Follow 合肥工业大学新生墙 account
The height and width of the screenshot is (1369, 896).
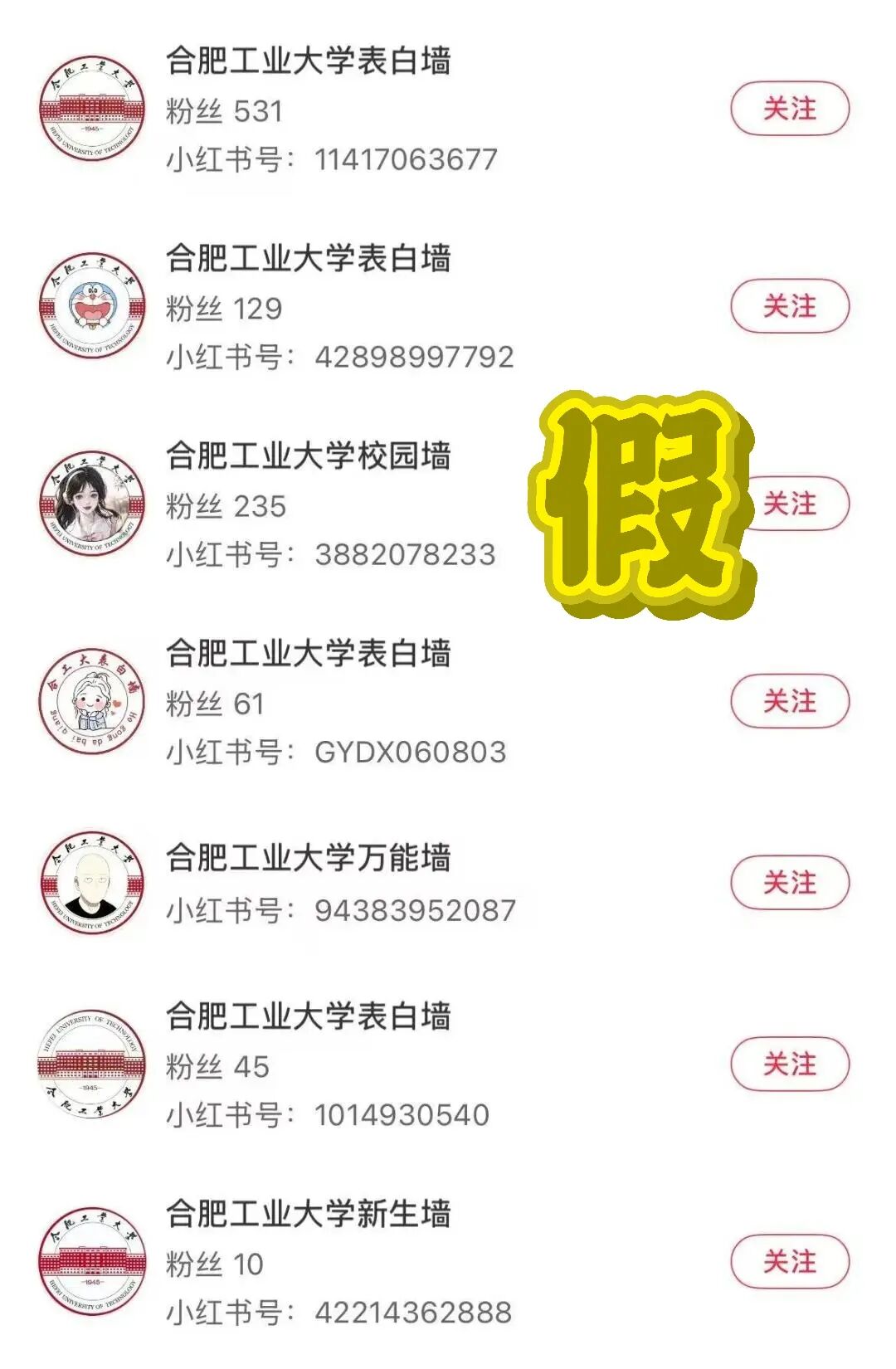point(790,1261)
